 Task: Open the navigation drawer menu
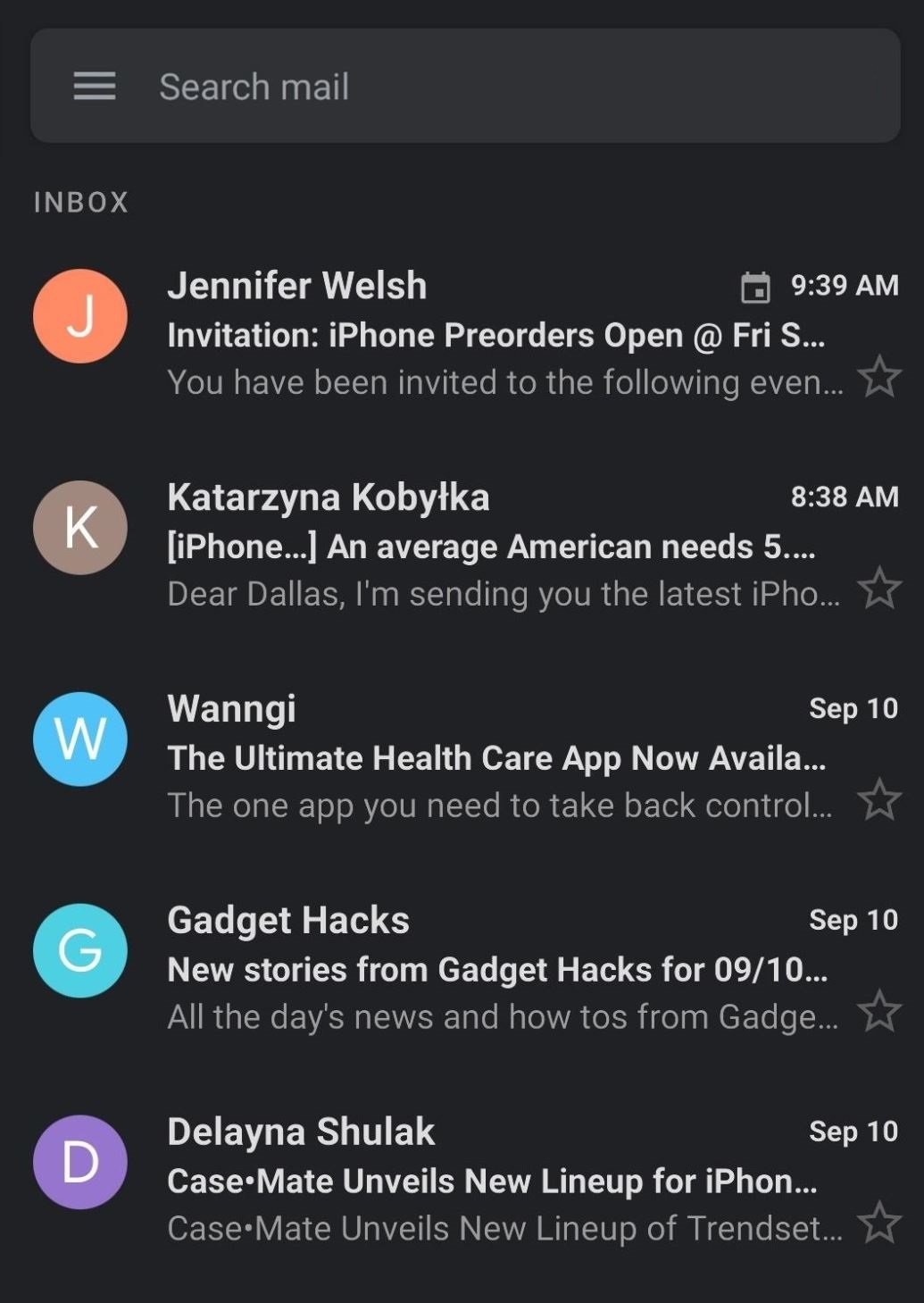(x=92, y=85)
